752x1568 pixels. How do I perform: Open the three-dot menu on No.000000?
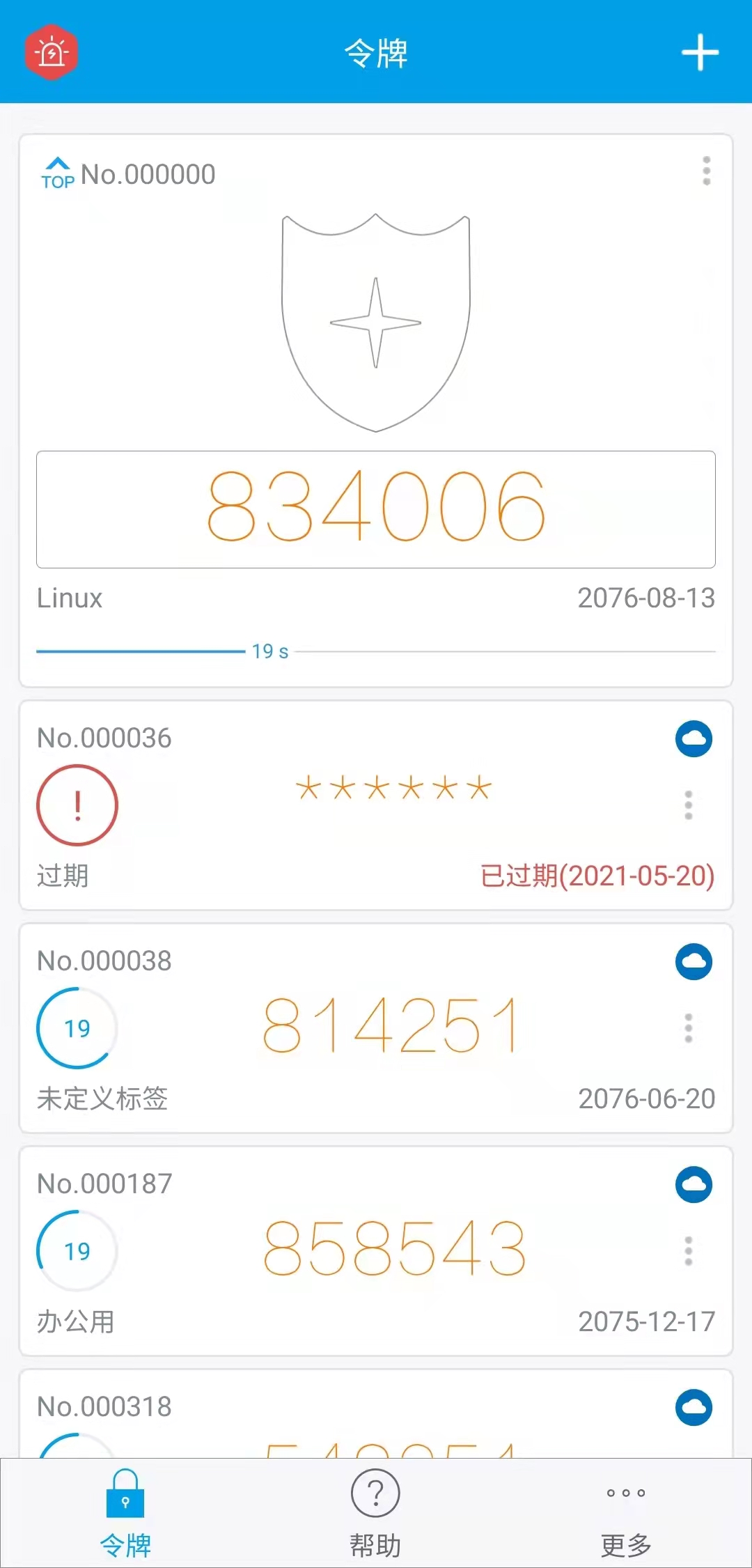click(706, 171)
